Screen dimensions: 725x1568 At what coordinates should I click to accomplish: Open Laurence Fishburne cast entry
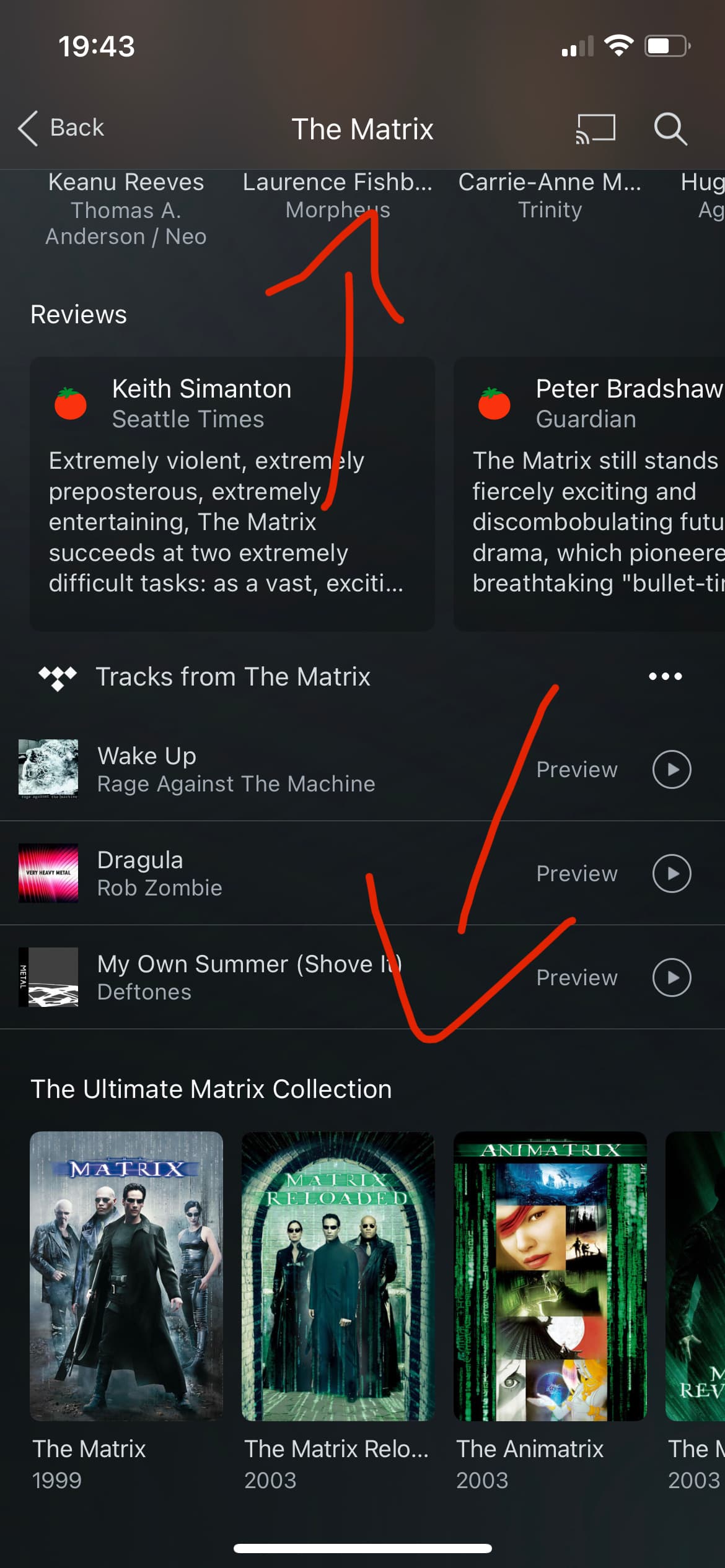[x=337, y=195]
